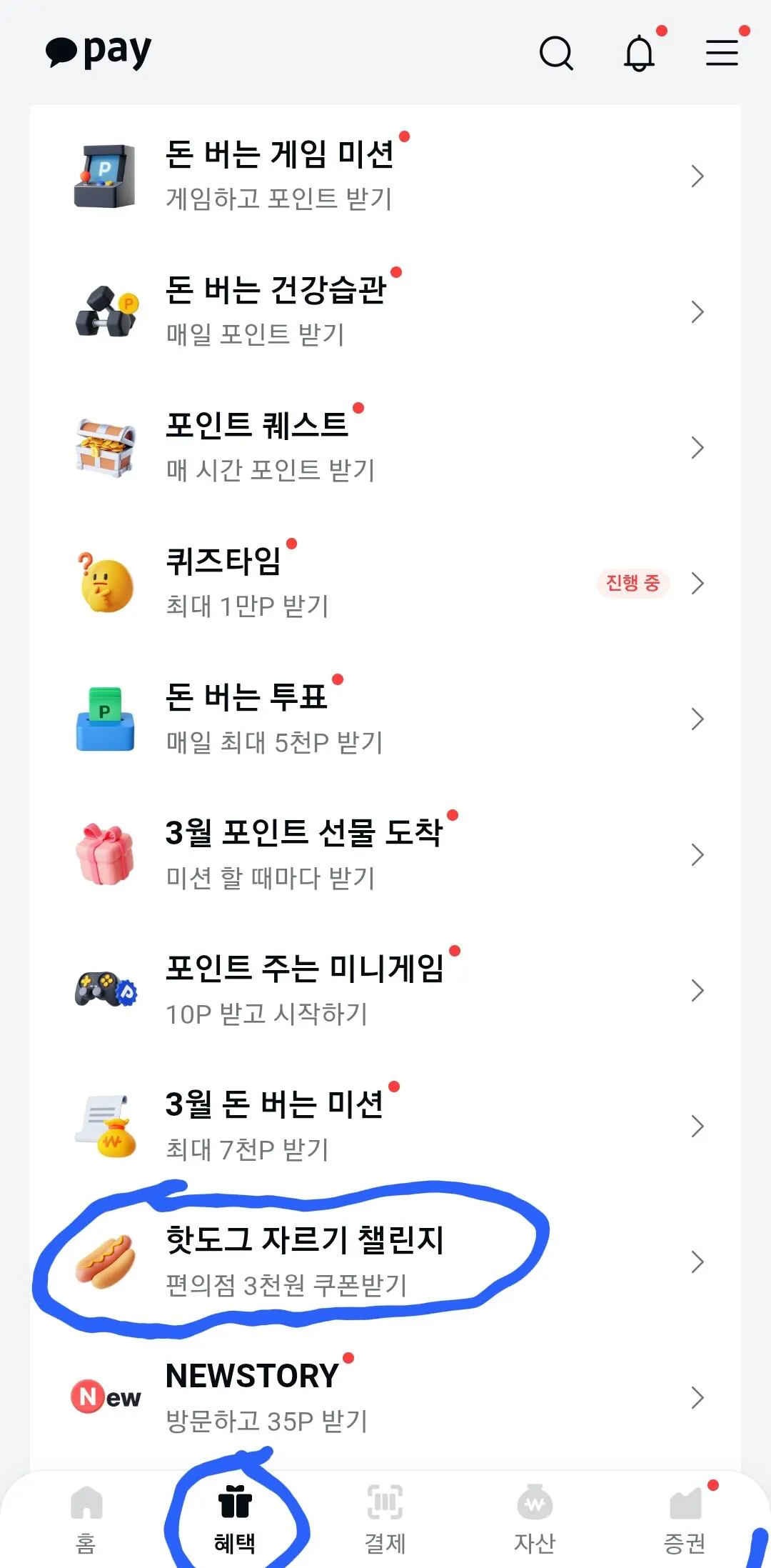This screenshot has height=1568, width=771.
Task: Open notifications via the bell icon
Action: click(639, 54)
